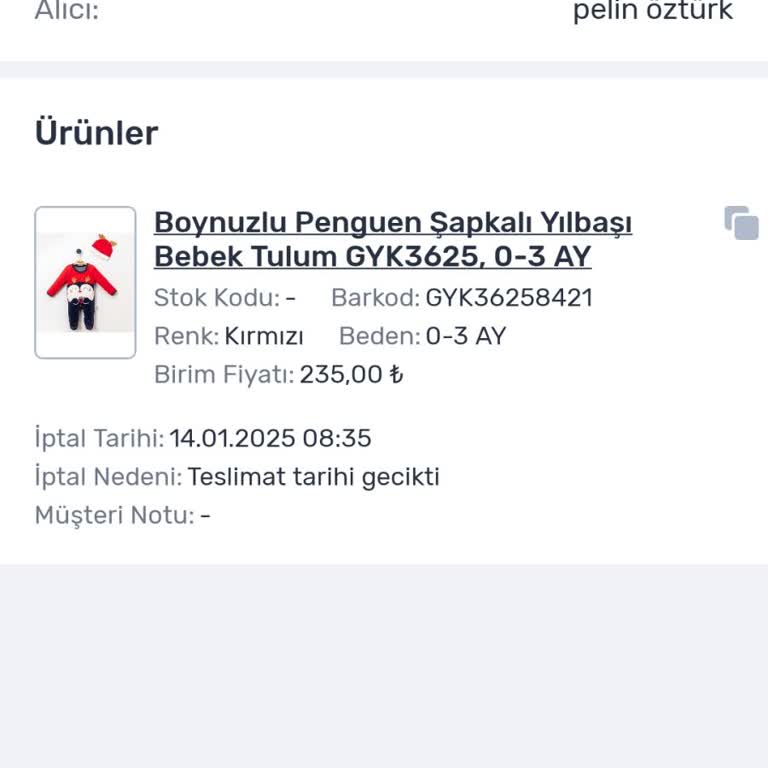Screen dimensions: 768x768
Task: Open the Boynuzlu Penguen Şapkalı Yılbaşı Bebek Tulum link
Action: point(392,239)
